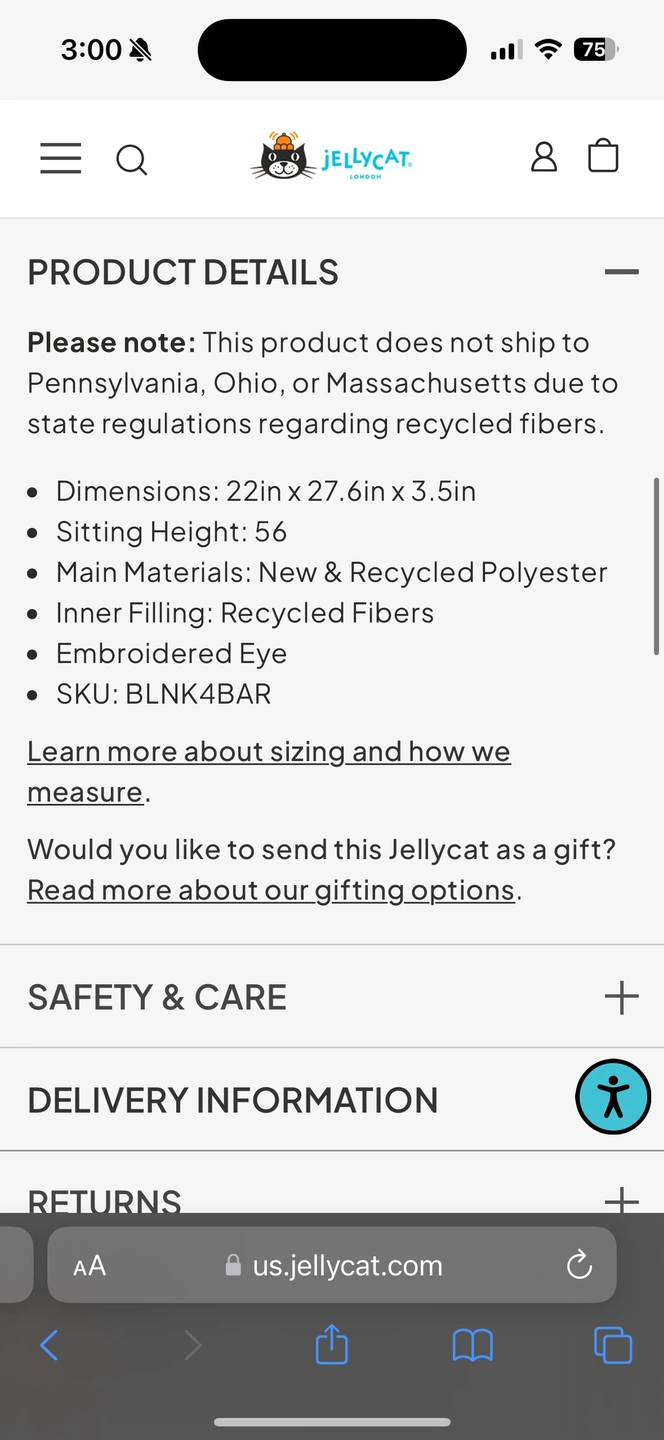
Task: Open the AA reader options
Action: coord(89,1266)
